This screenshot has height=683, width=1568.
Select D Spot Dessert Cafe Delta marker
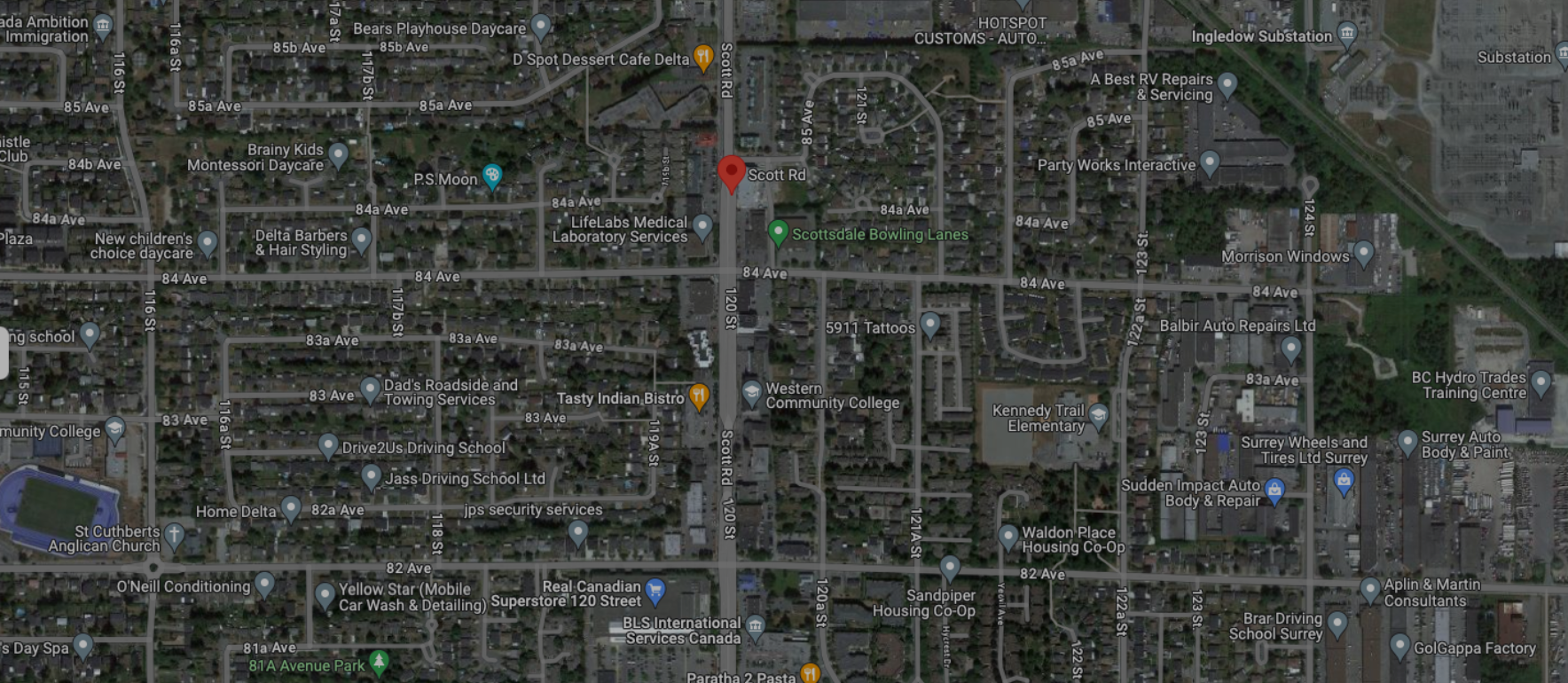click(x=702, y=58)
